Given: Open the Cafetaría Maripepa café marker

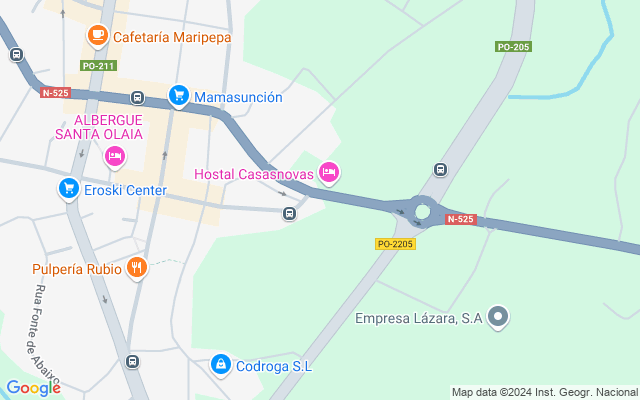Looking at the screenshot, I should coord(98,36).
